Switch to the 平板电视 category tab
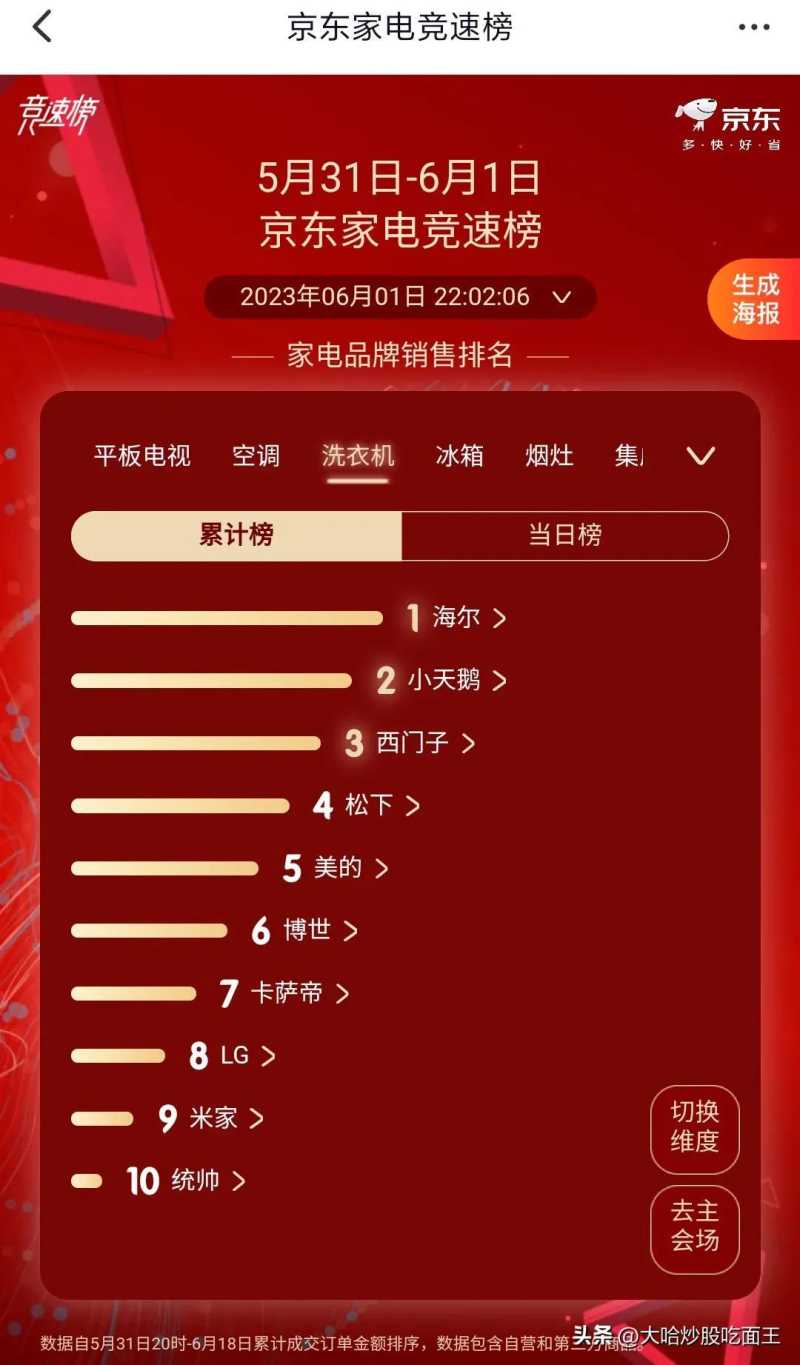Image resolution: width=800 pixels, height=1365 pixels. click(x=142, y=456)
